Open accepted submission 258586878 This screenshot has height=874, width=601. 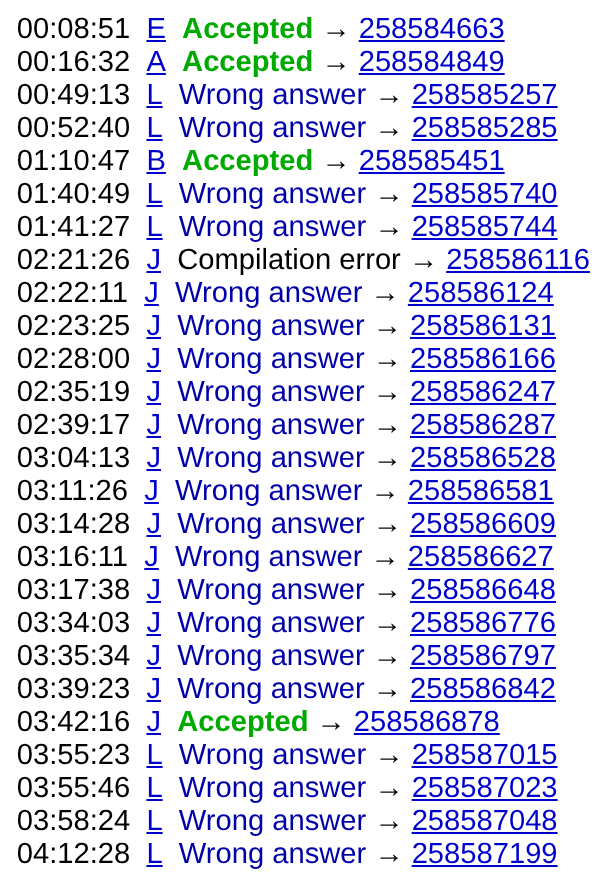pyautogui.click(x=426, y=722)
